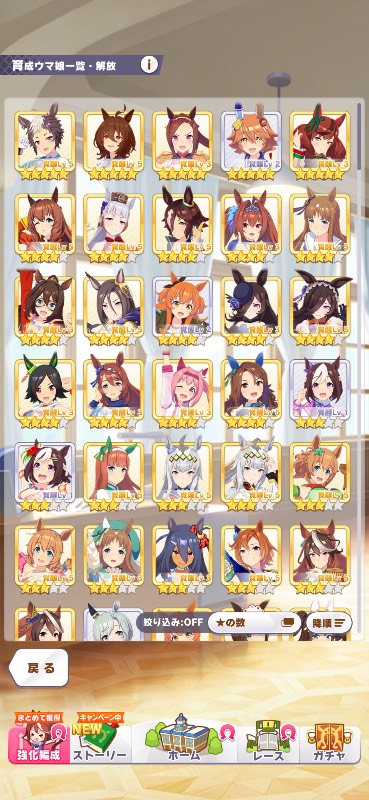Go to the ホーム tab

pos(184,742)
